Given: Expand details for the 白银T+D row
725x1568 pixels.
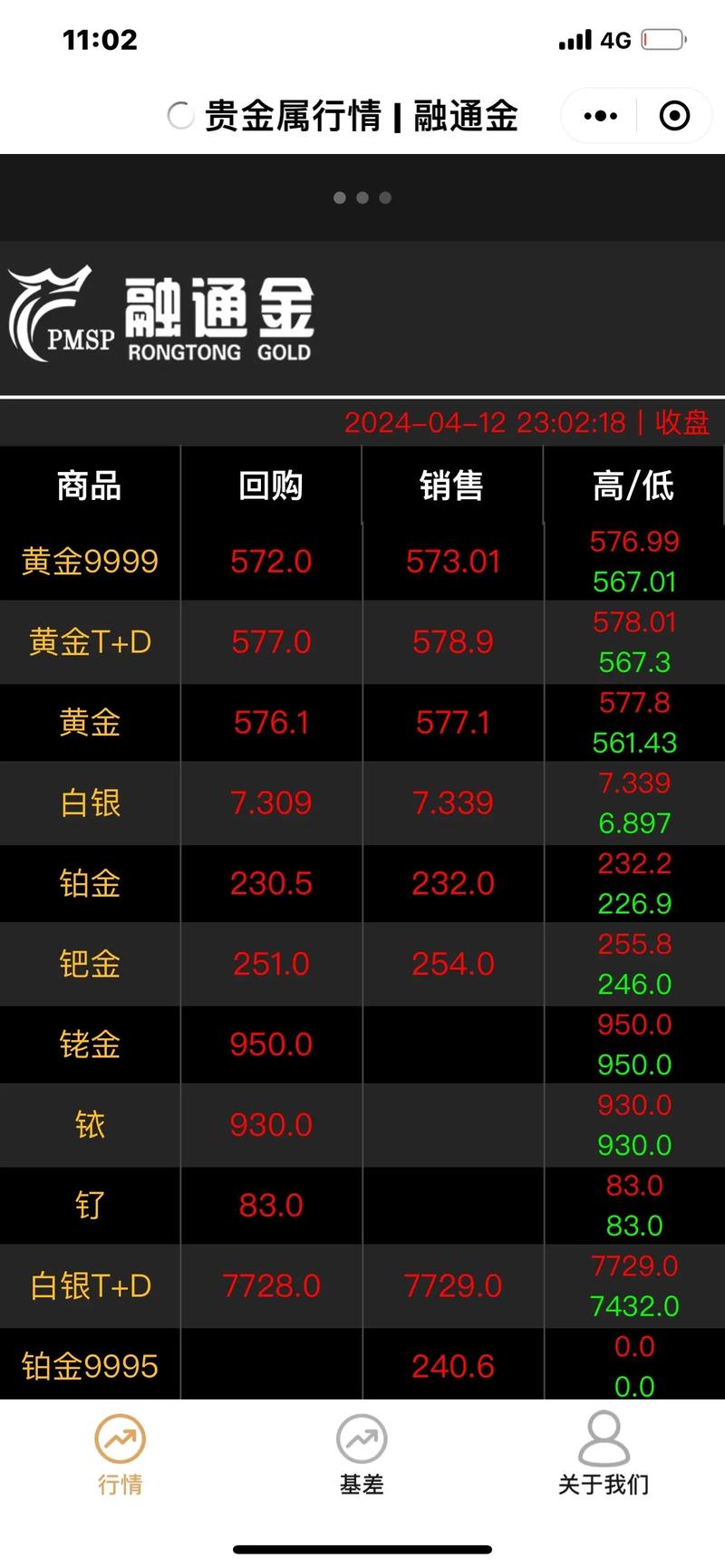Looking at the screenshot, I should (90, 1286).
